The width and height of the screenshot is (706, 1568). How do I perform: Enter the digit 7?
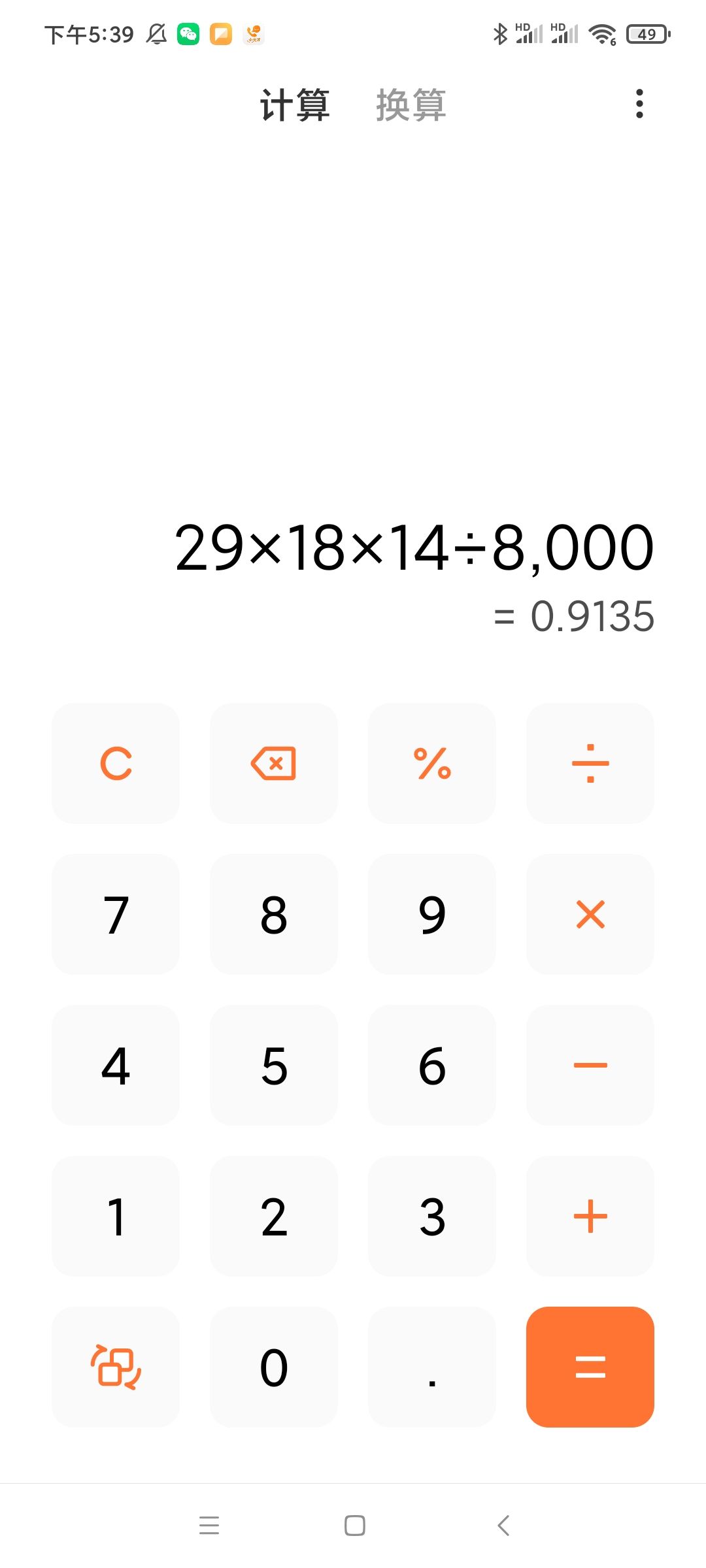[116, 914]
